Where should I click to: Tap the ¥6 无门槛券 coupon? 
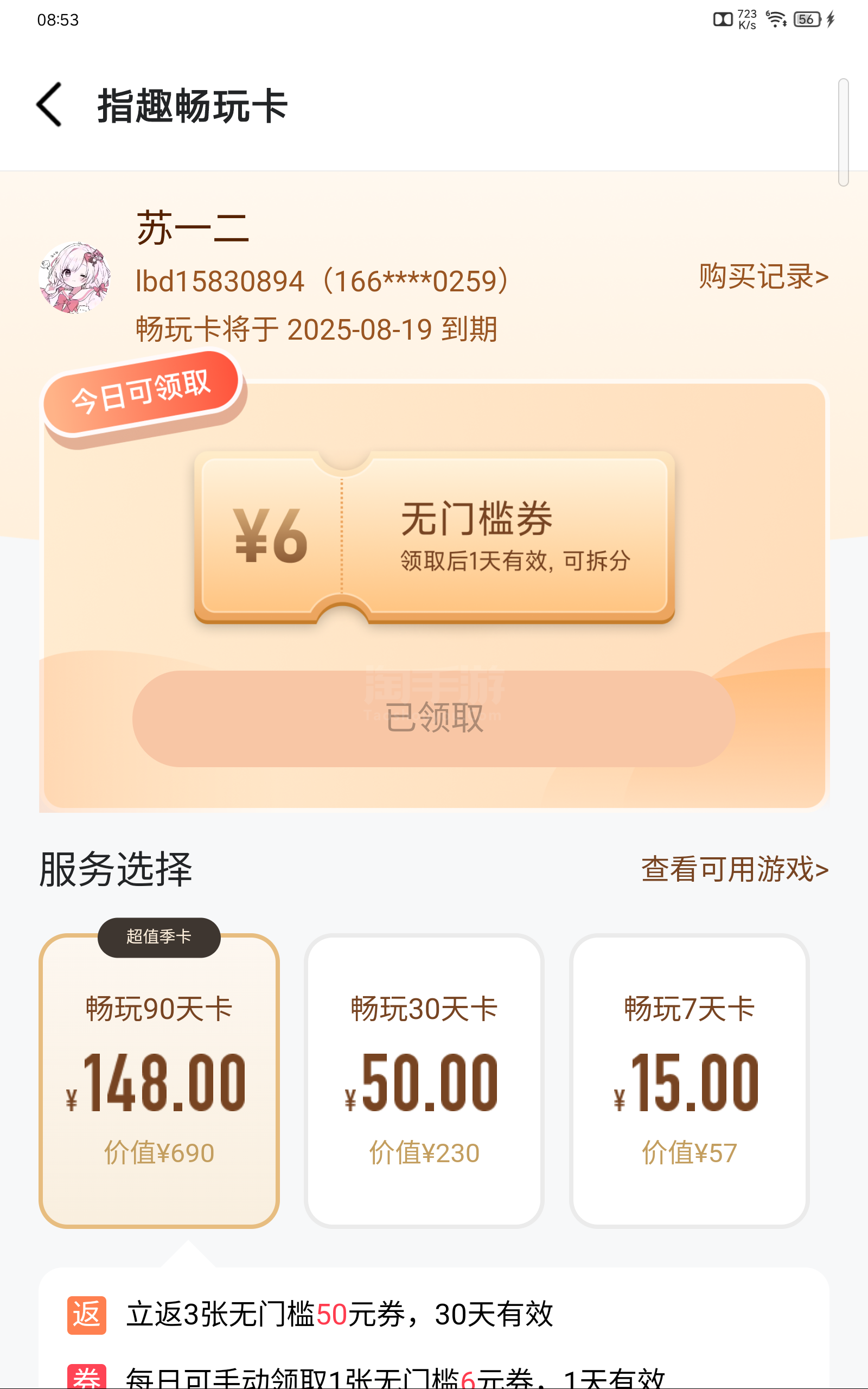coord(434,537)
